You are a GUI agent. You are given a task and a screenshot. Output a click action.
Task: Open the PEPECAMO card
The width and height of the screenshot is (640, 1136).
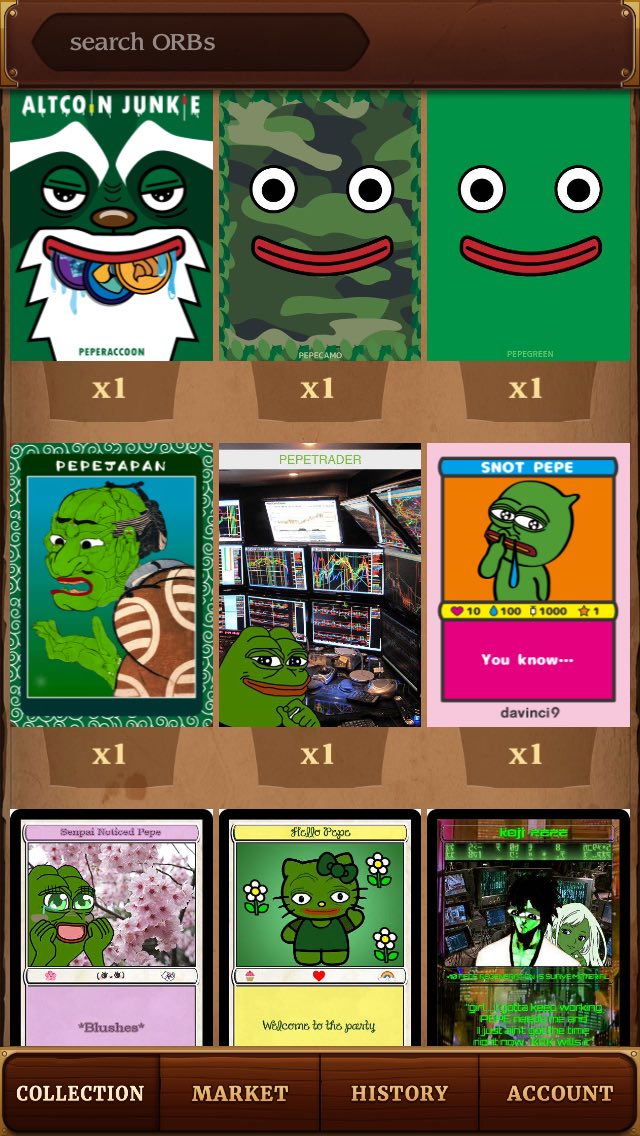coord(320,225)
